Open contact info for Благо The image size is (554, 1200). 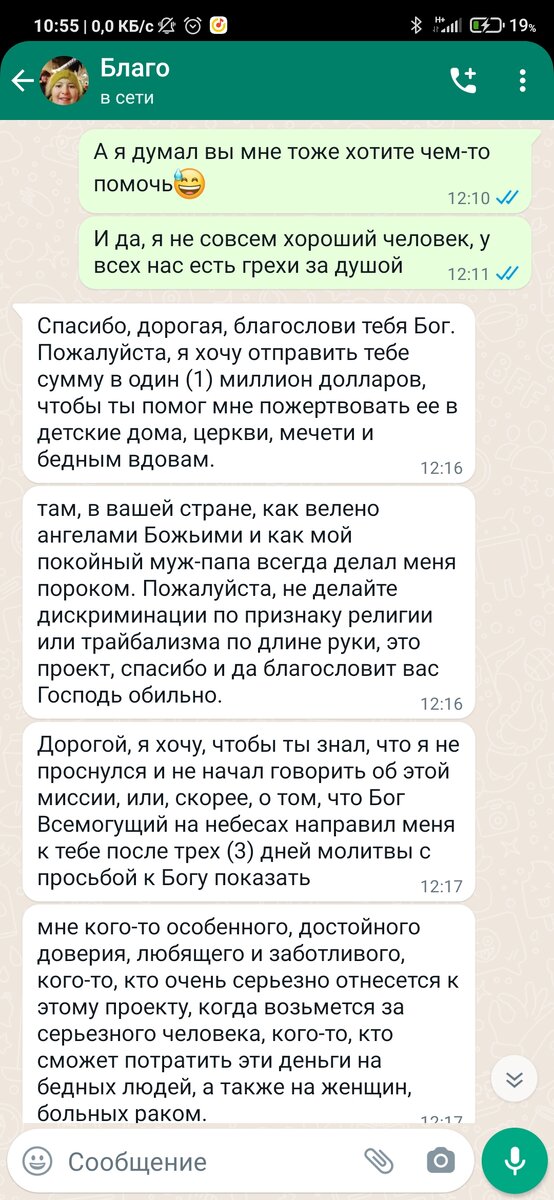pyautogui.click(x=136, y=81)
